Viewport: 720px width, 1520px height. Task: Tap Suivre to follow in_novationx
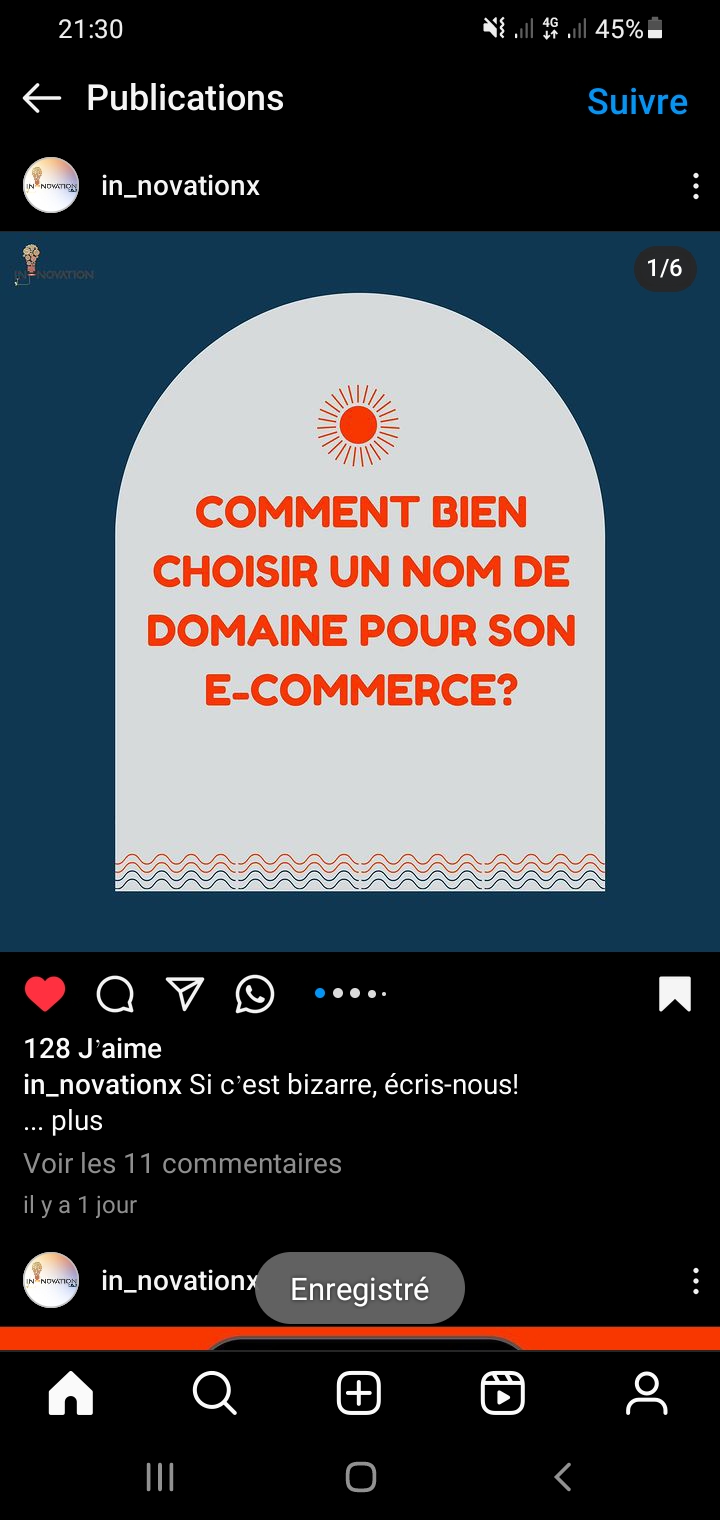637,101
